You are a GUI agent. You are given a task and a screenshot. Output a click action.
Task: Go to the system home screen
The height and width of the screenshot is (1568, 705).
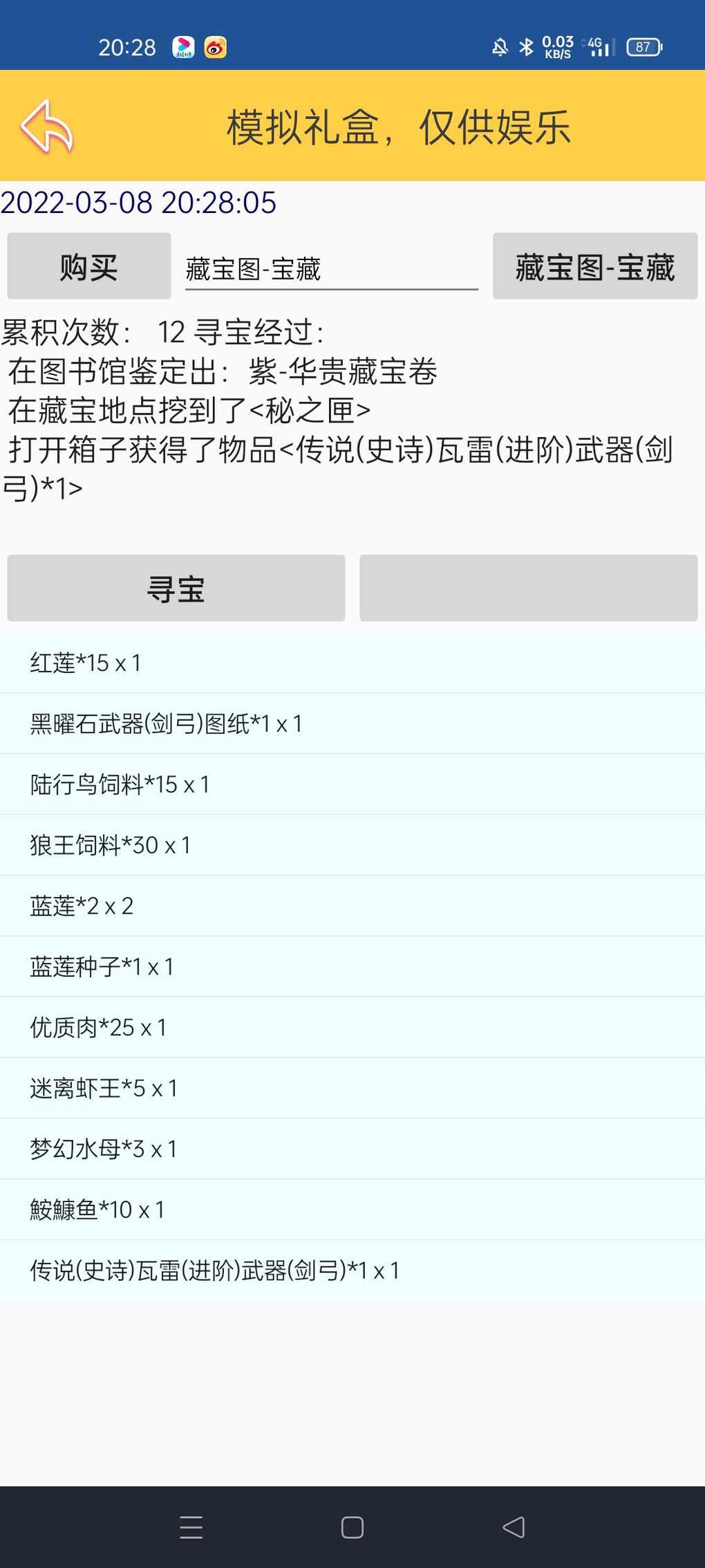(352, 1527)
